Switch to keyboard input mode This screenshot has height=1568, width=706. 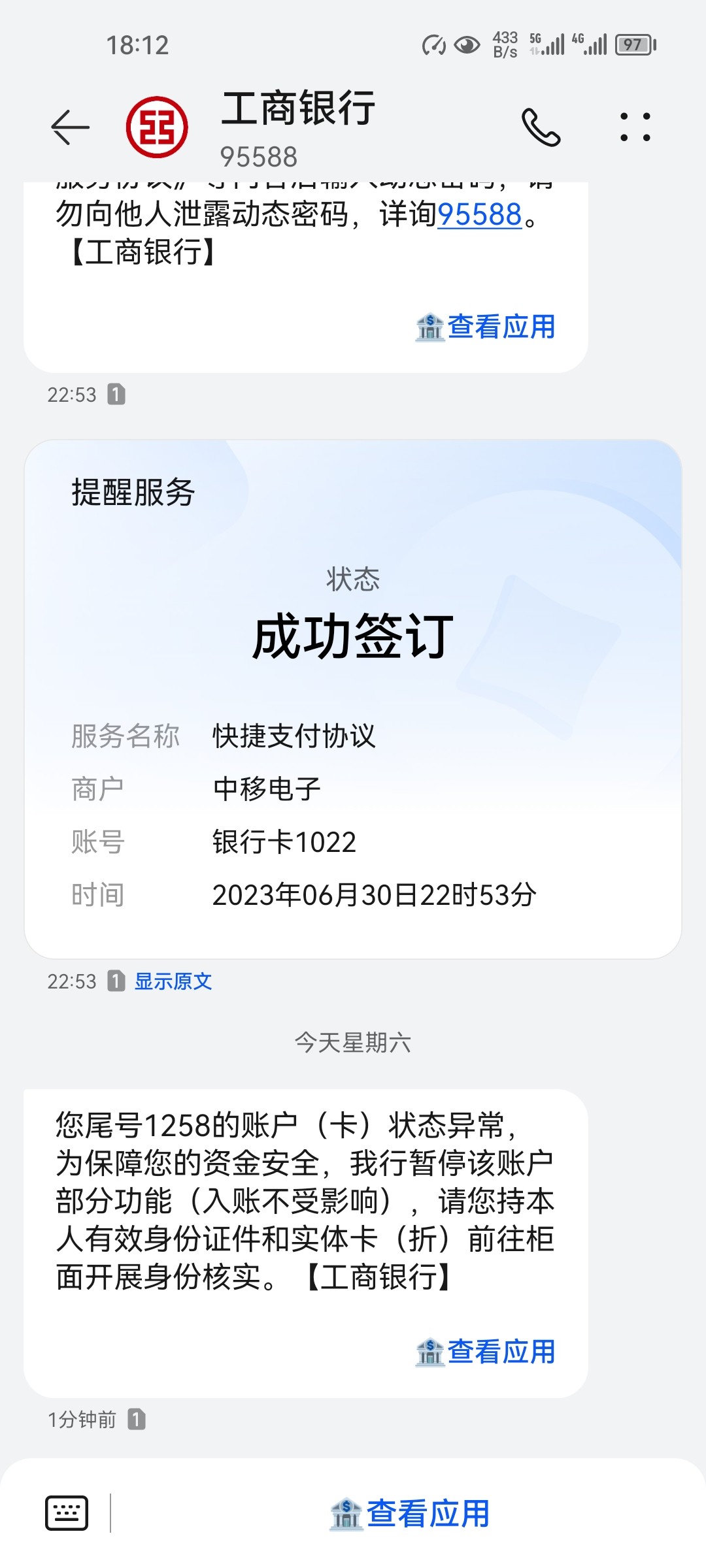pyautogui.click(x=67, y=1512)
